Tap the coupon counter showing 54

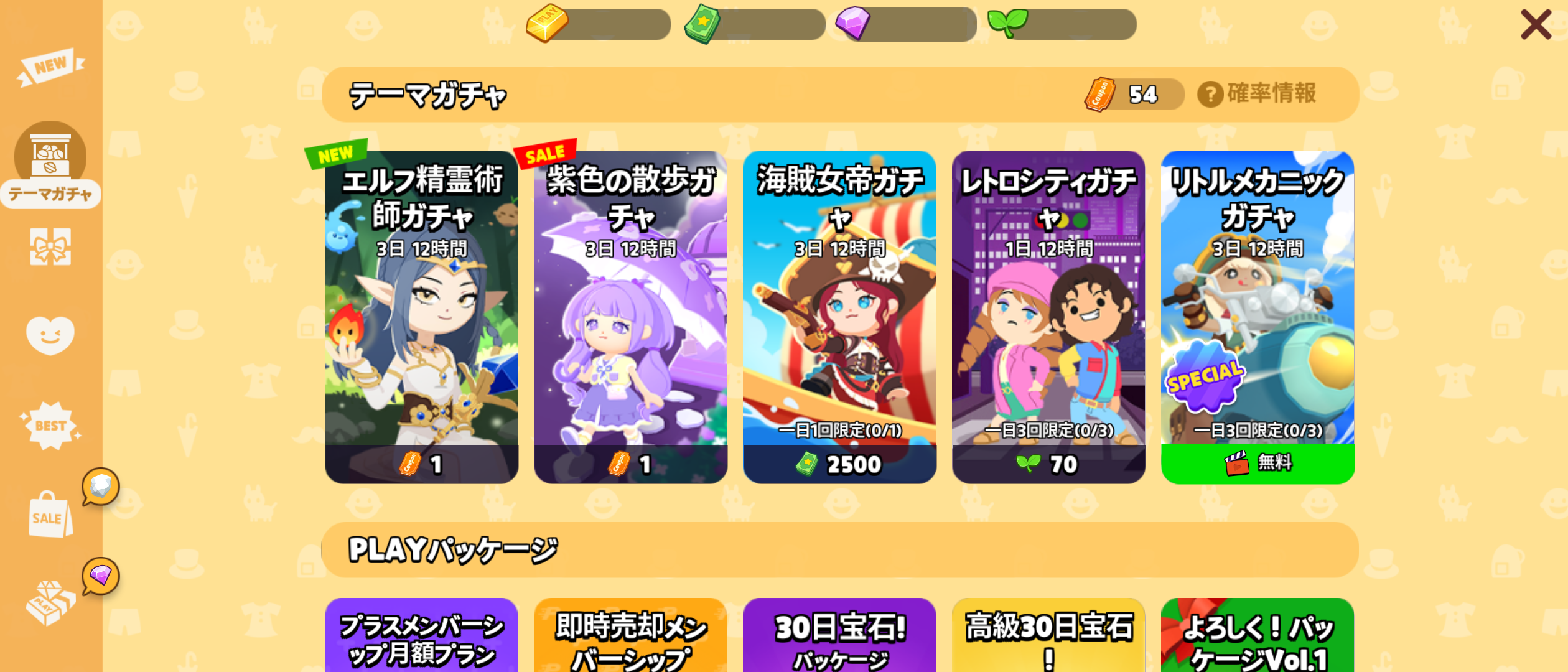[1132, 95]
